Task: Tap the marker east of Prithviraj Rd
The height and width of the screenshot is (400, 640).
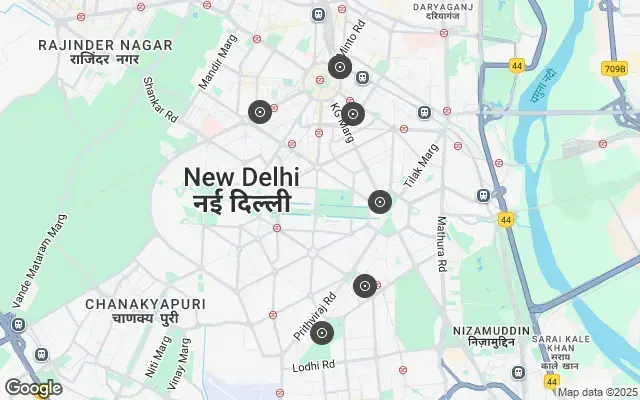Action: 365,287
